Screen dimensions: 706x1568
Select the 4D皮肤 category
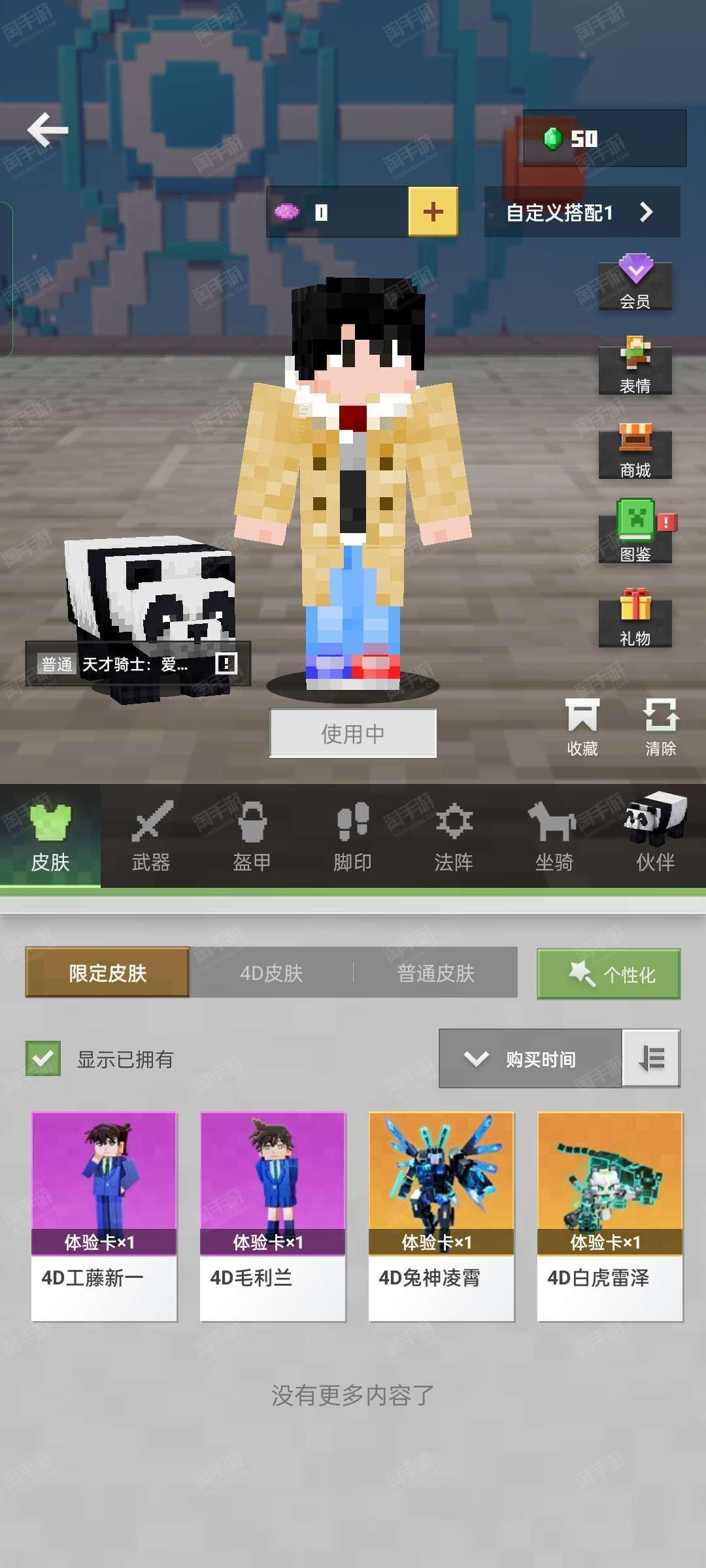pos(271,973)
